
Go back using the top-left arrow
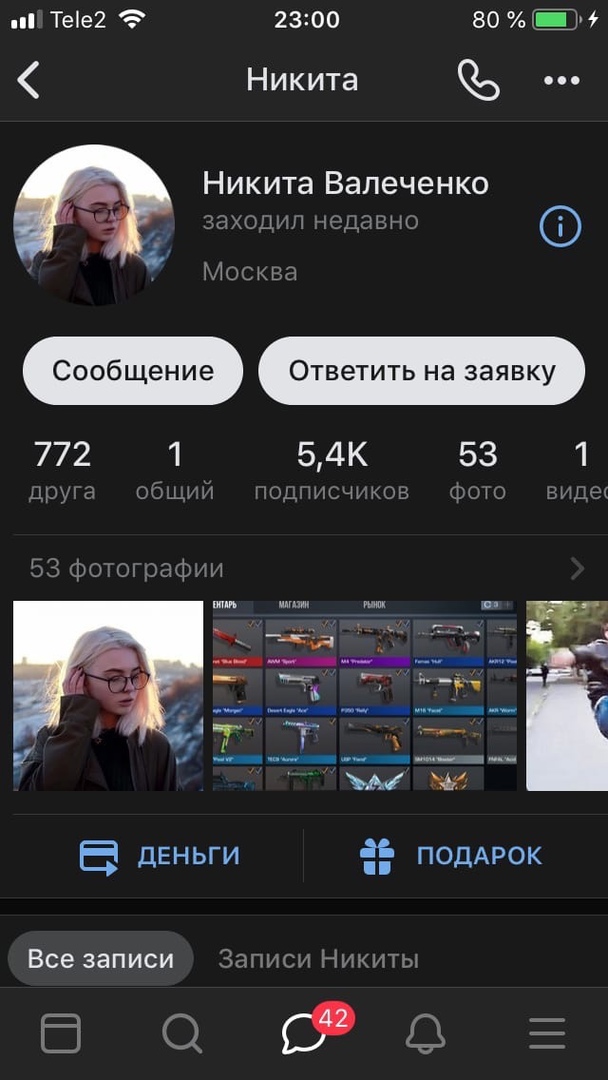tap(29, 80)
